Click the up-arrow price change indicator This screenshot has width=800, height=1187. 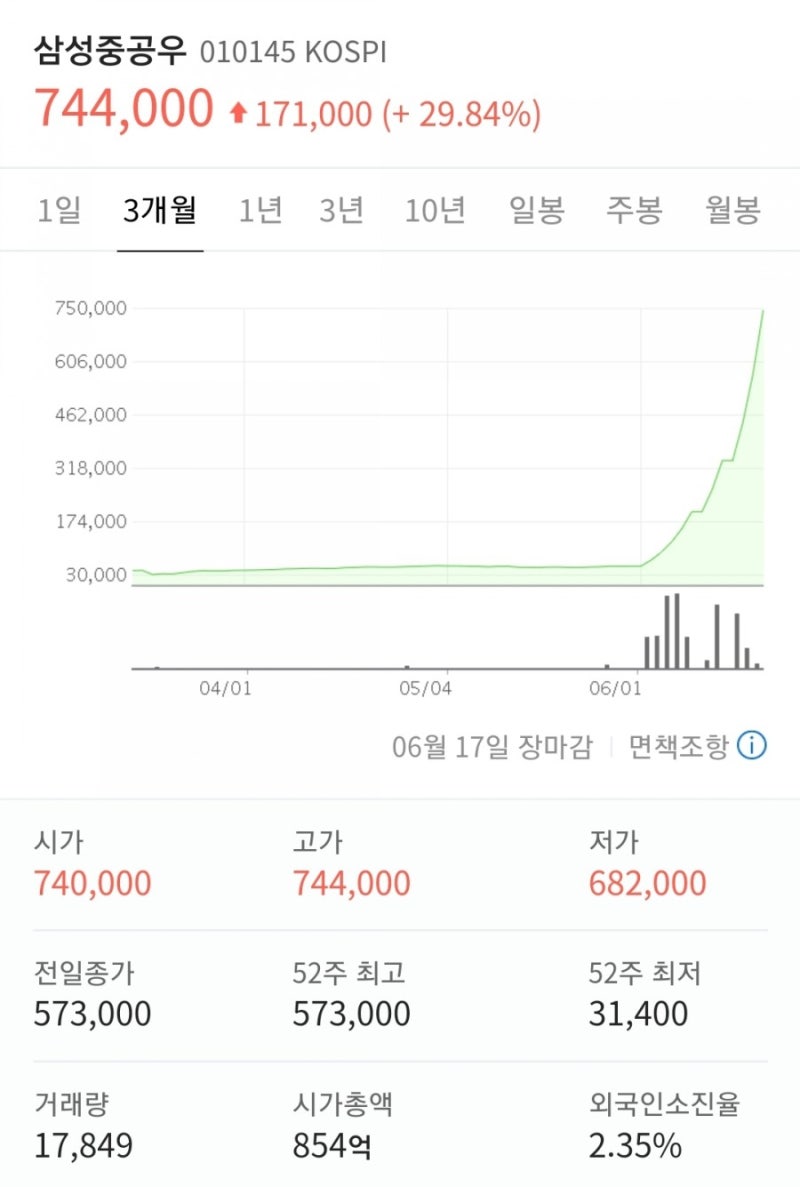click(241, 112)
